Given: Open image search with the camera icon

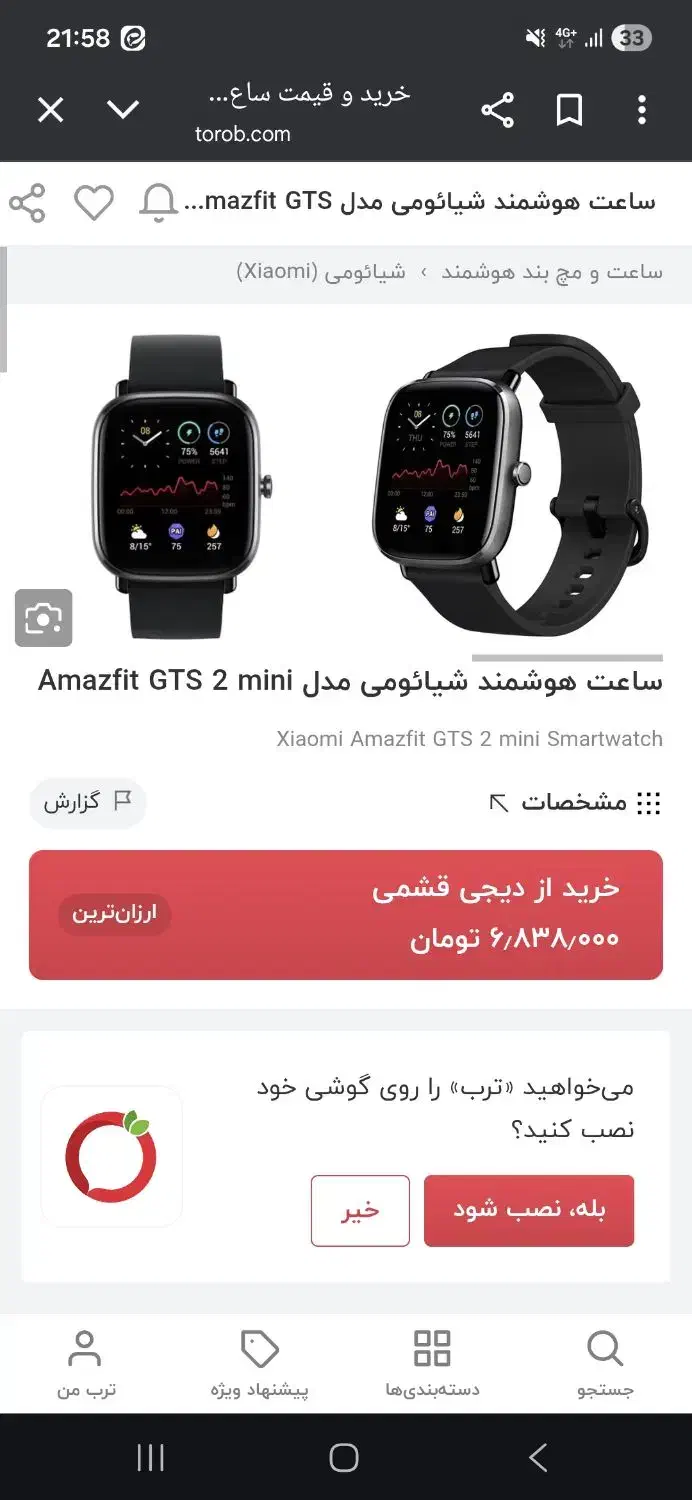Looking at the screenshot, I should coord(43,618).
